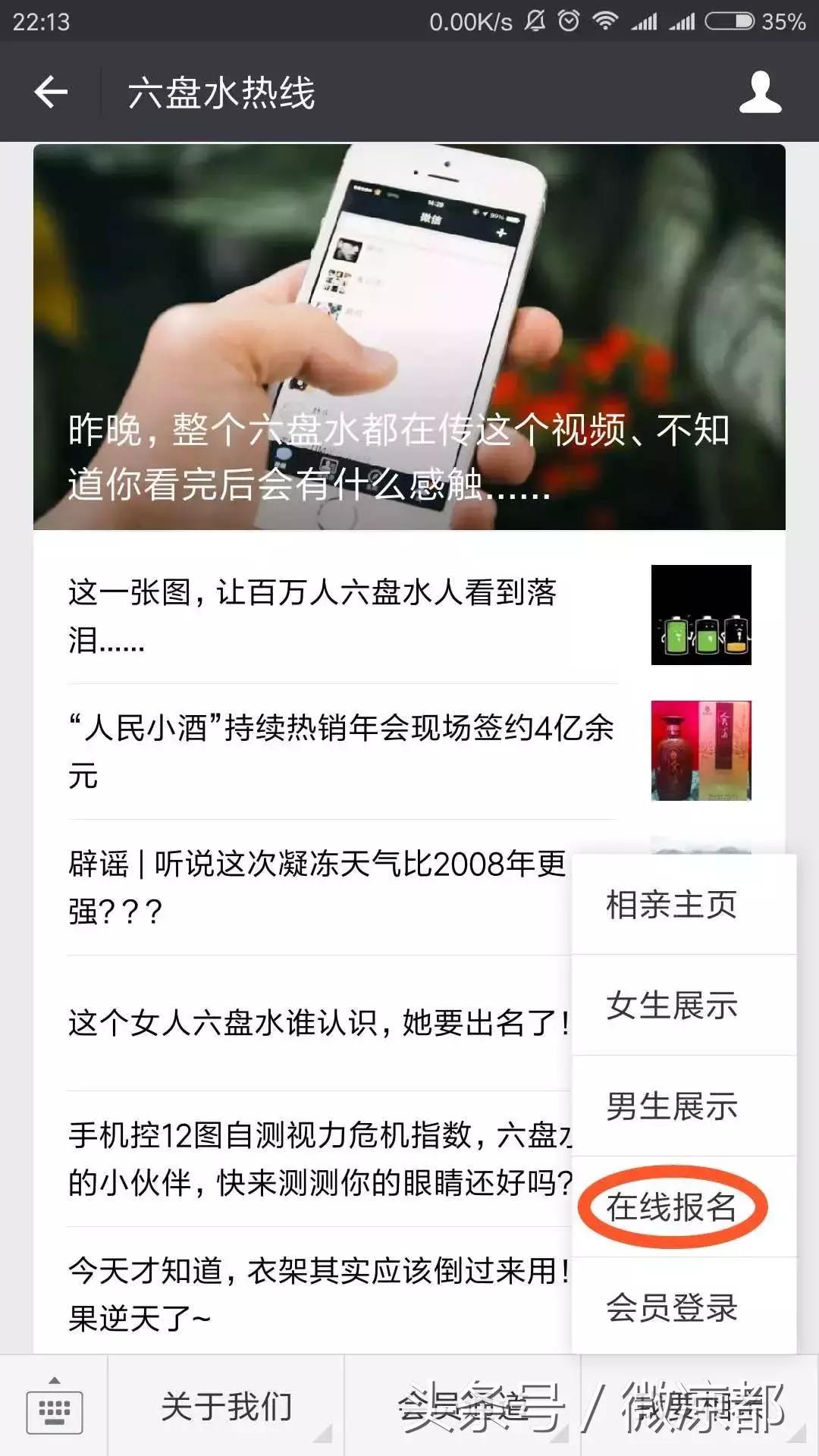819x1456 pixels.
Task: Open 女生展示 in the menu
Action: click(x=671, y=1006)
